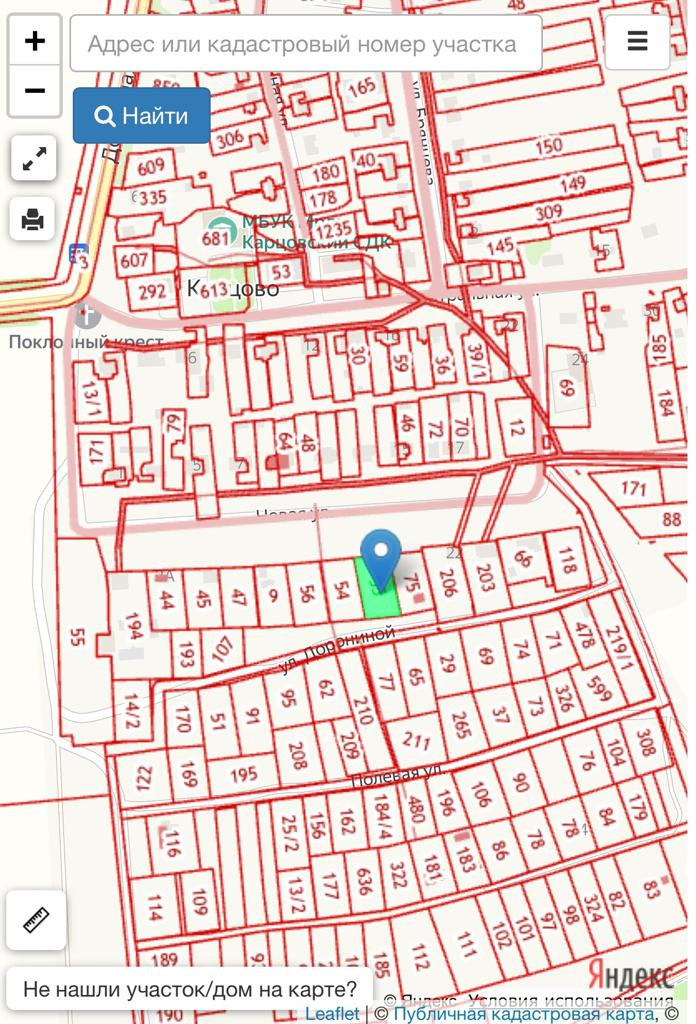This screenshot has height=1024, width=696.
Task: Open the Leaflet attribution link
Action: click(333, 1014)
